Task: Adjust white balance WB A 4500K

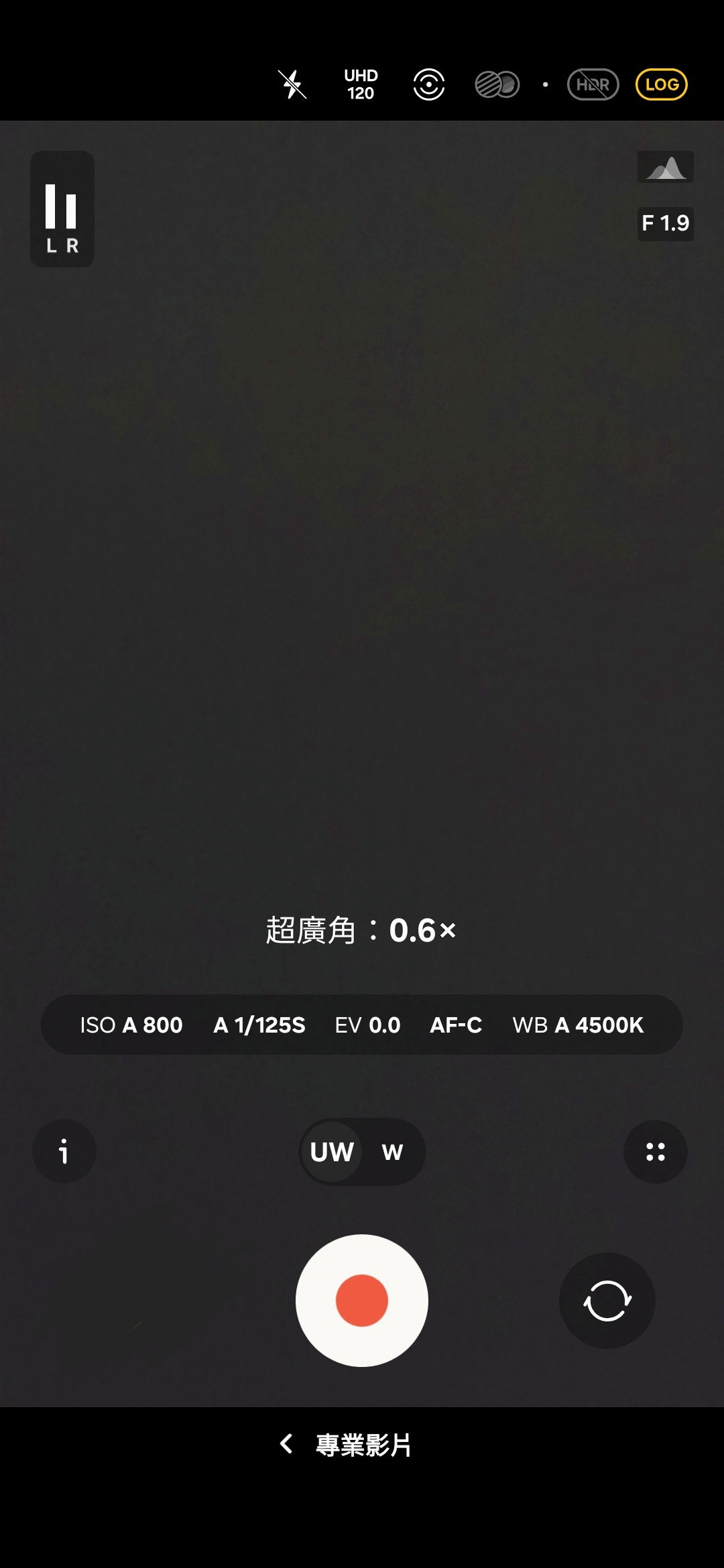Action: coord(578,1025)
